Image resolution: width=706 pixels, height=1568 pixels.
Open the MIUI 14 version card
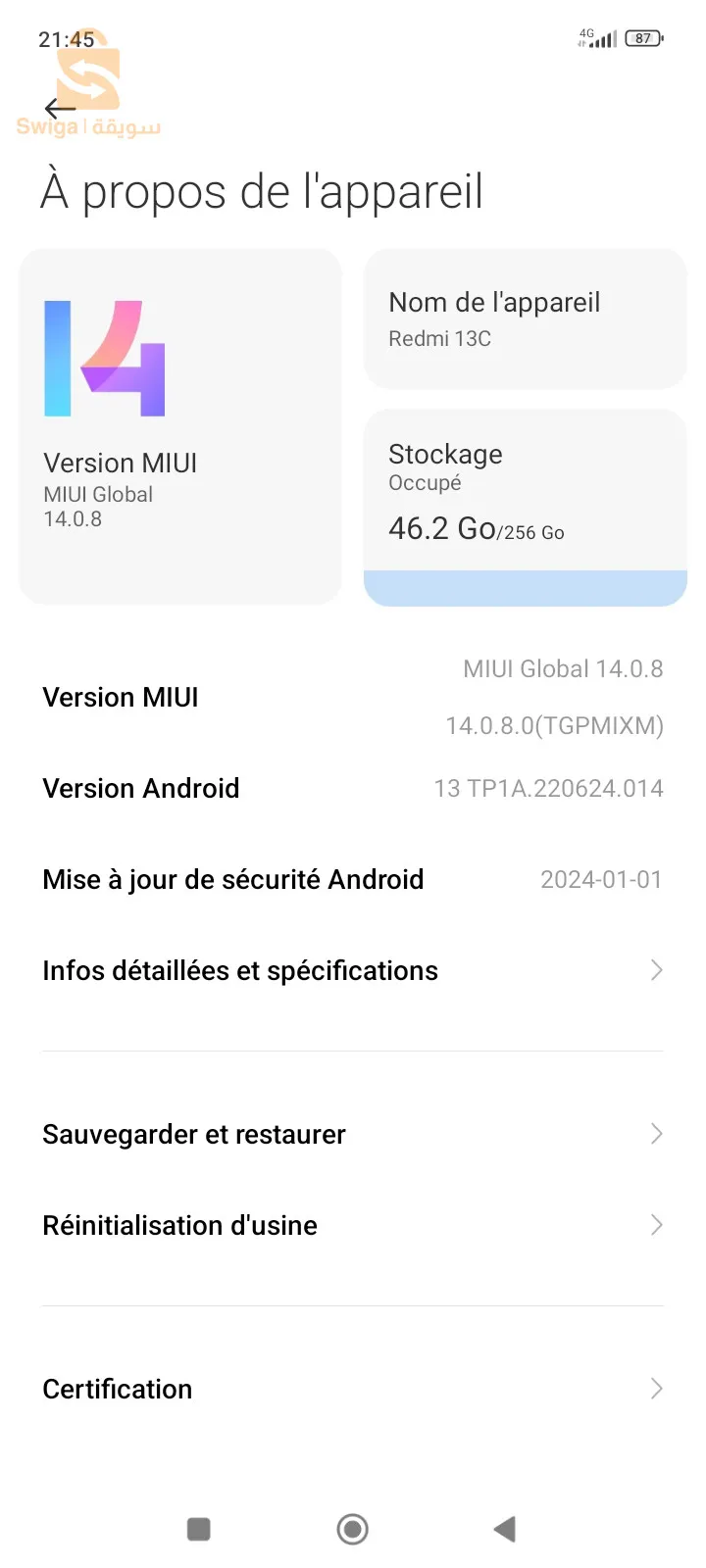coord(180,426)
